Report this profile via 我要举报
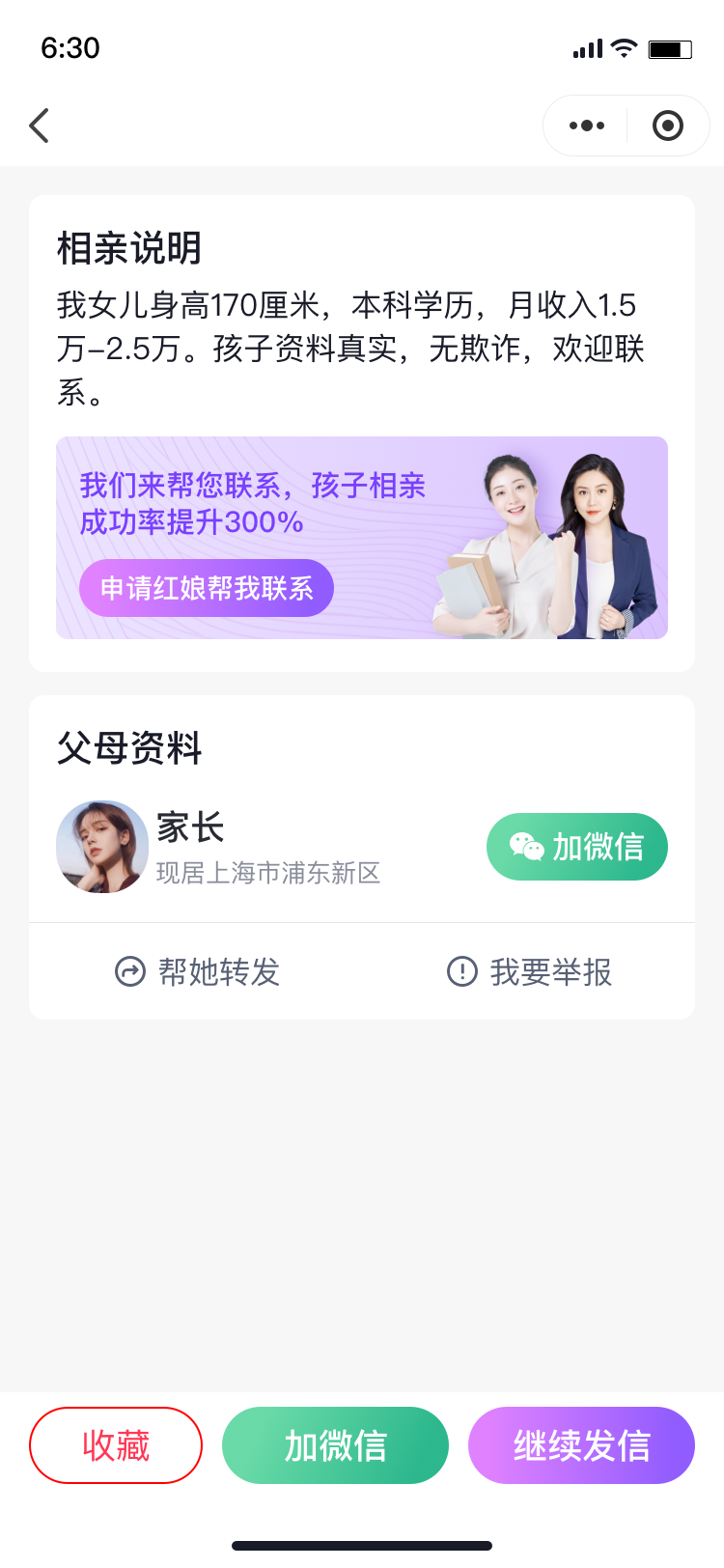Screen dimensions: 724x1568 pos(530,971)
